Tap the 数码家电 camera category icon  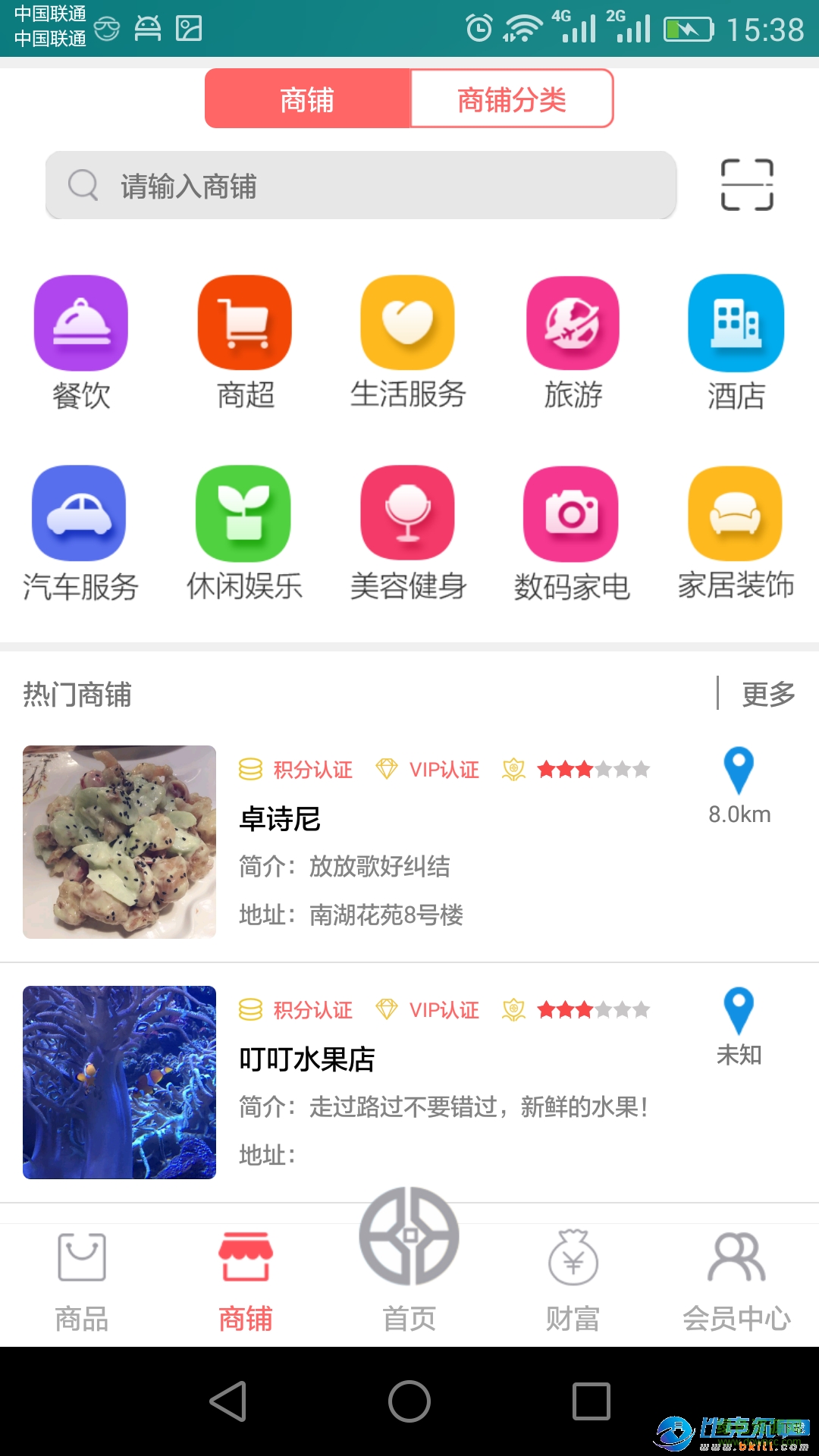click(x=573, y=514)
